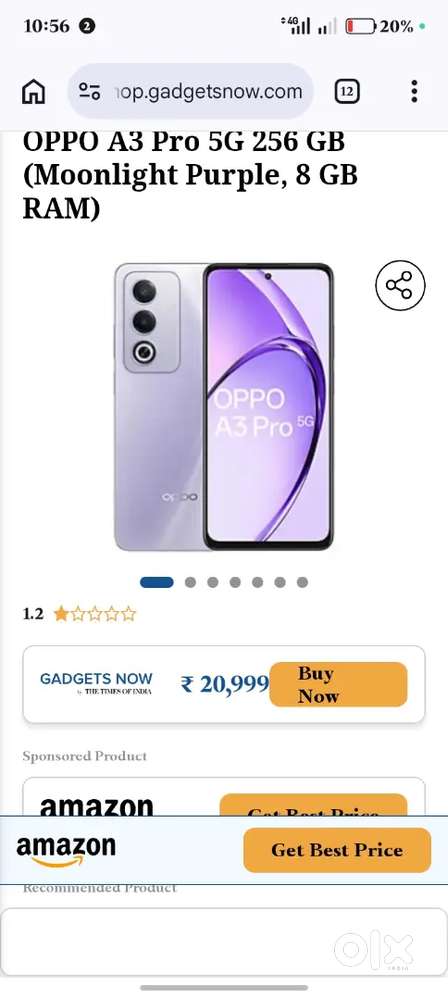Image resolution: width=448 pixels, height=1000 pixels.
Task: Tap Buy Now at ₹20,999
Action: tap(338, 684)
